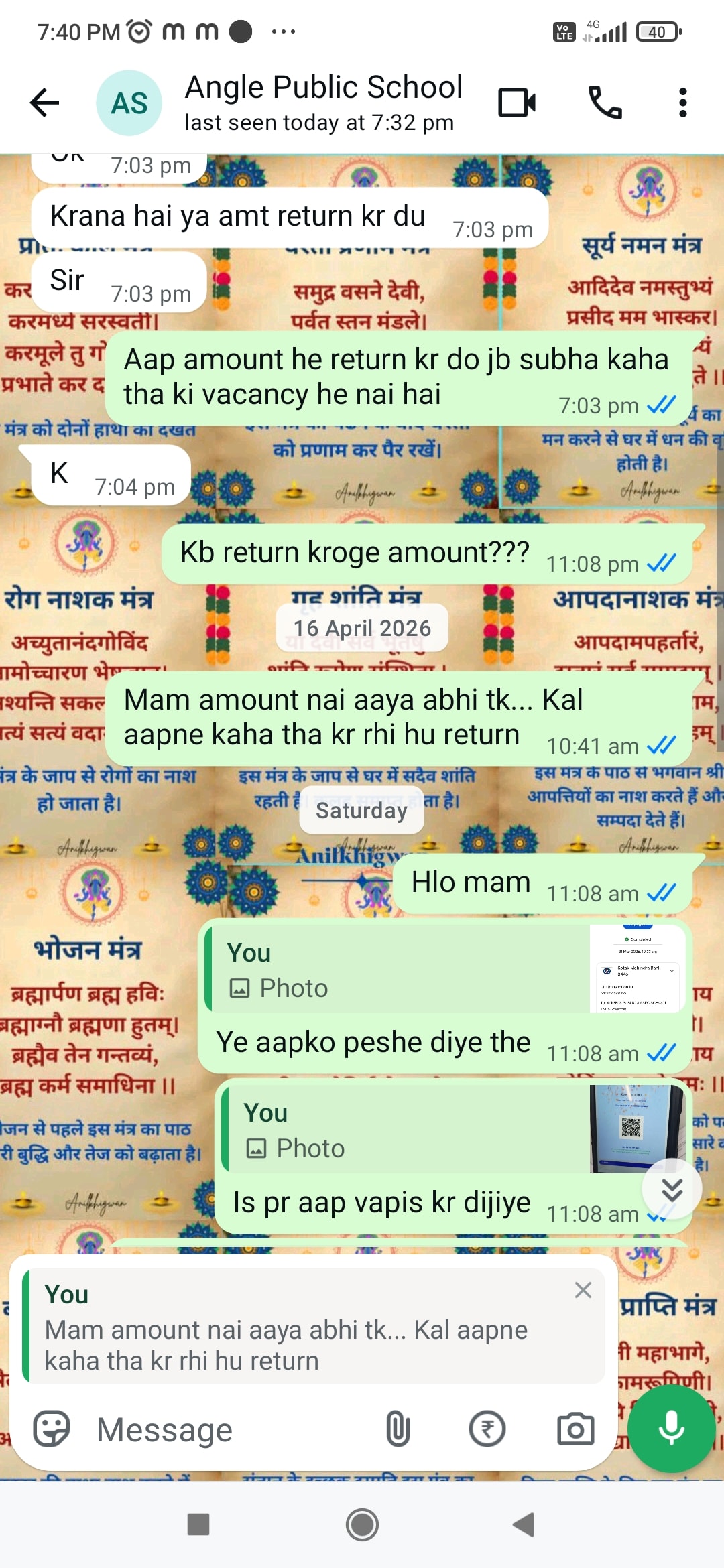
Task: Tap the microphone voice message button
Action: point(671,1429)
